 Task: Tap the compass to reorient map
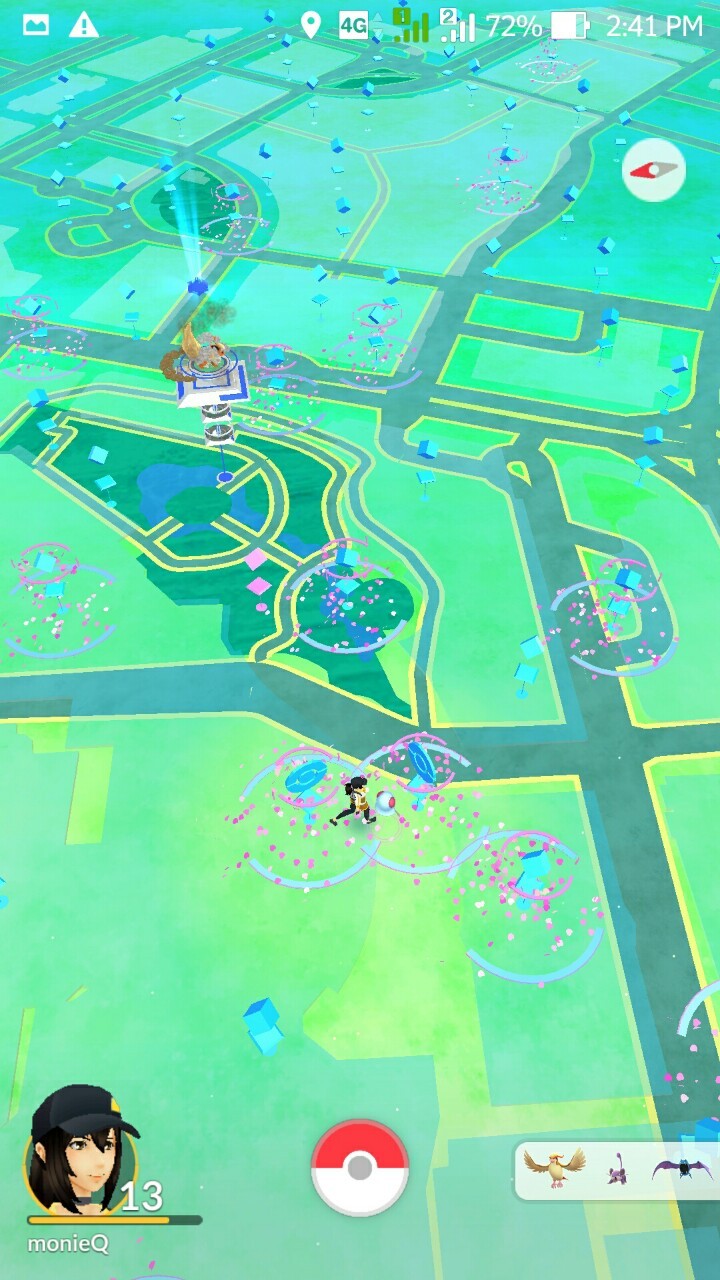(654, 170)
